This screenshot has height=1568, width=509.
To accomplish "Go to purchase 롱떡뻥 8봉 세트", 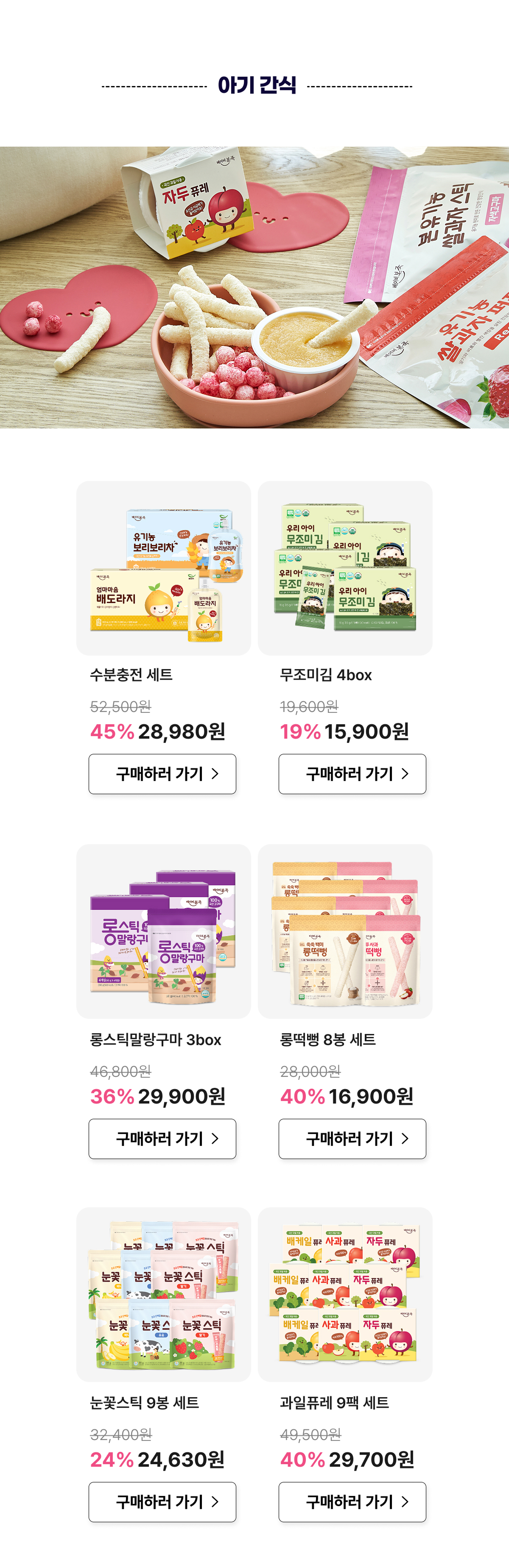I will point(352,1138).
